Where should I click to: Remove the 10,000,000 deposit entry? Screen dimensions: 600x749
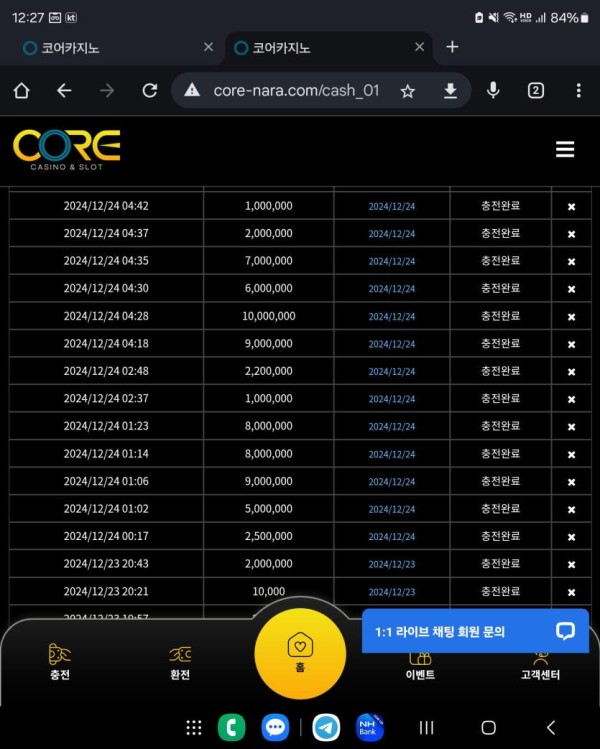coord(572,316)
